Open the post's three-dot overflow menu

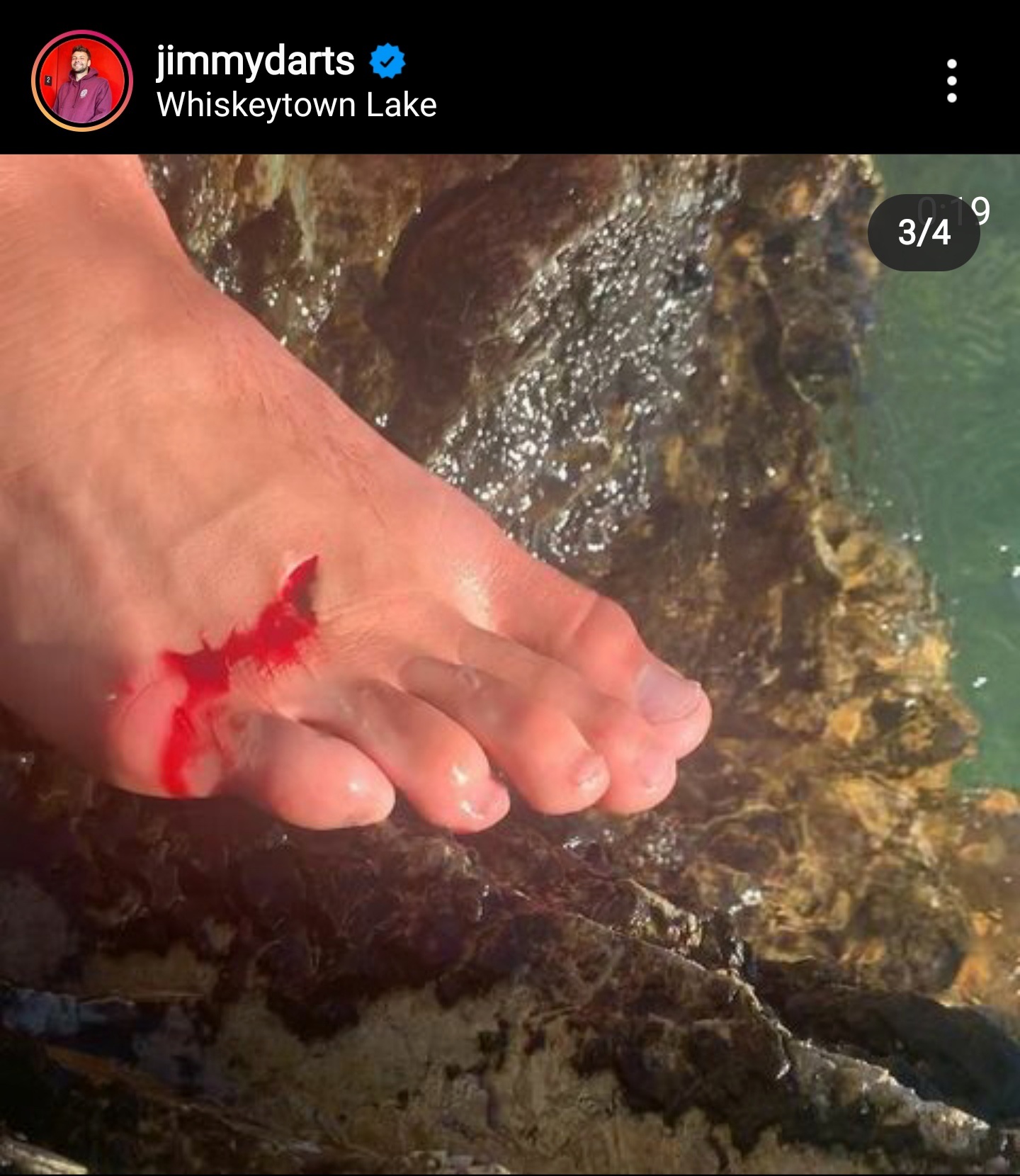[x=951, y=81]
